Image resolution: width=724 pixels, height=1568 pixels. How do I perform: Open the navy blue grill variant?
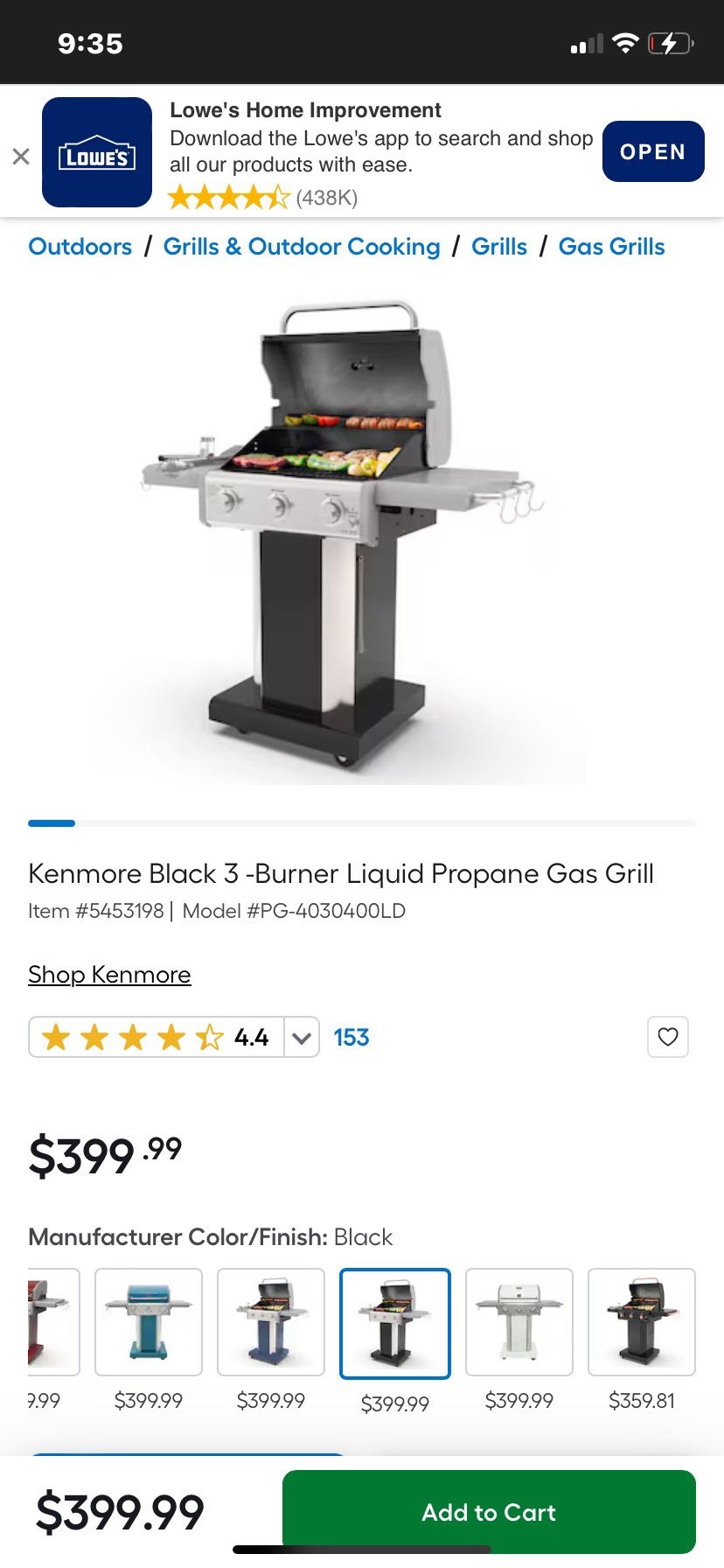(x=271, y=1321)
